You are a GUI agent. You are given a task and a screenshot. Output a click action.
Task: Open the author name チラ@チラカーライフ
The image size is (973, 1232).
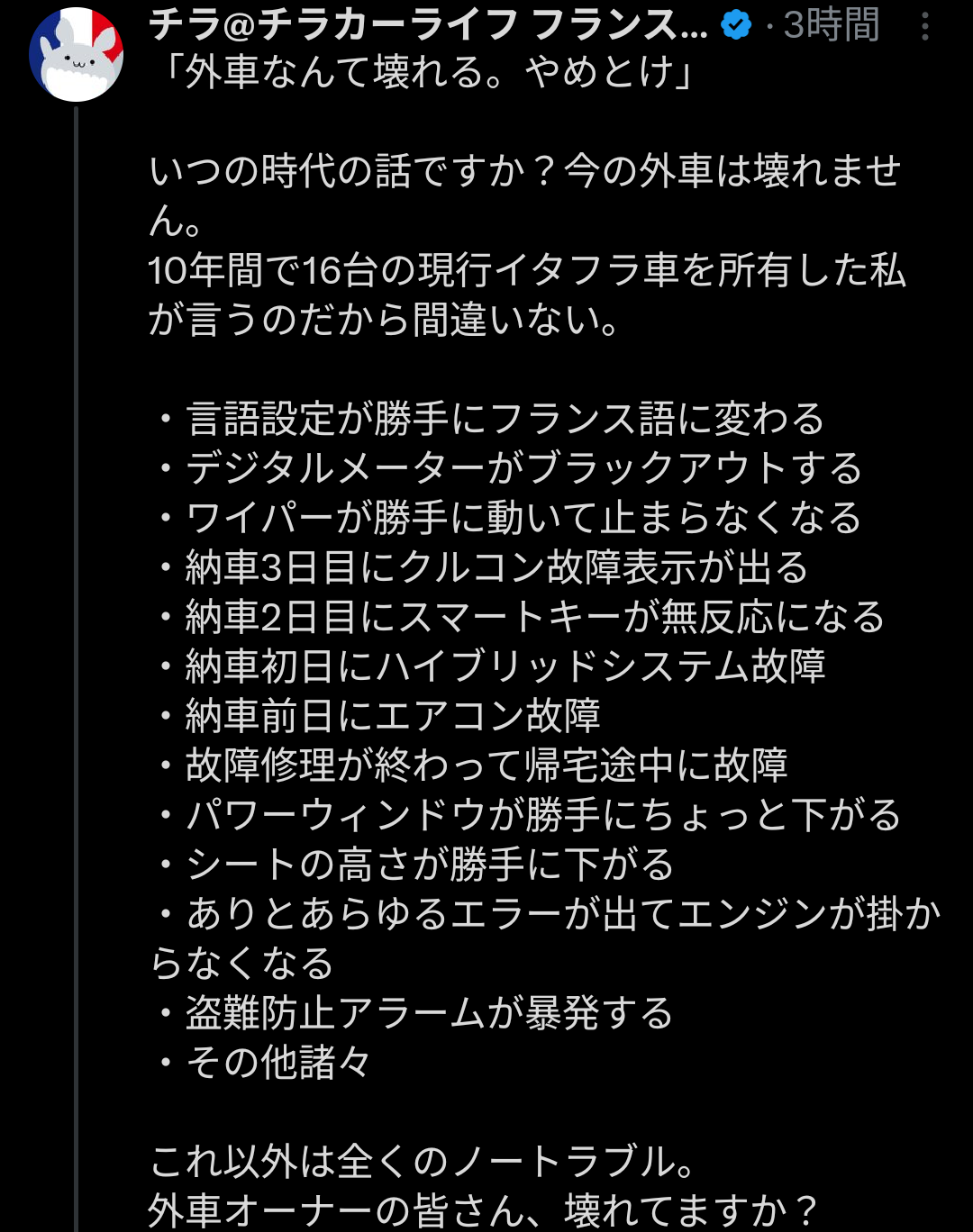[428, 25]
